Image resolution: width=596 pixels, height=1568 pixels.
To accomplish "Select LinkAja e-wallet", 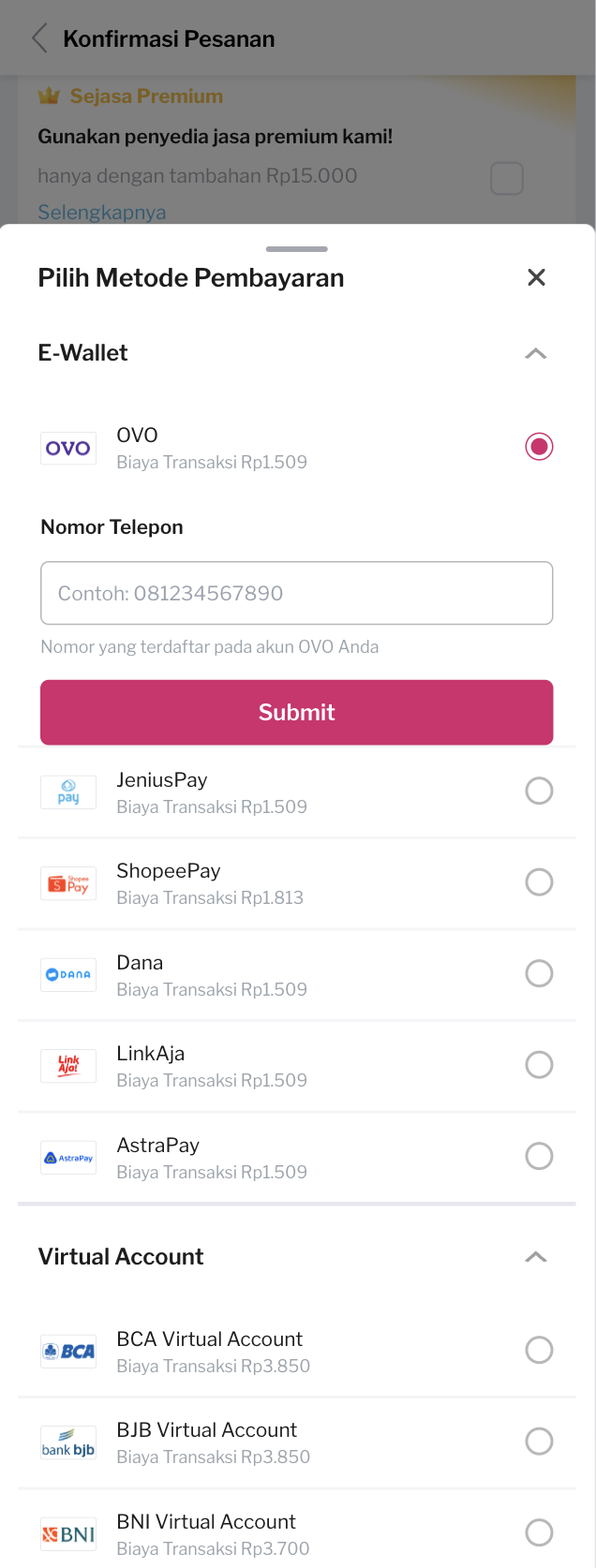I will [x=539, y=1065].
